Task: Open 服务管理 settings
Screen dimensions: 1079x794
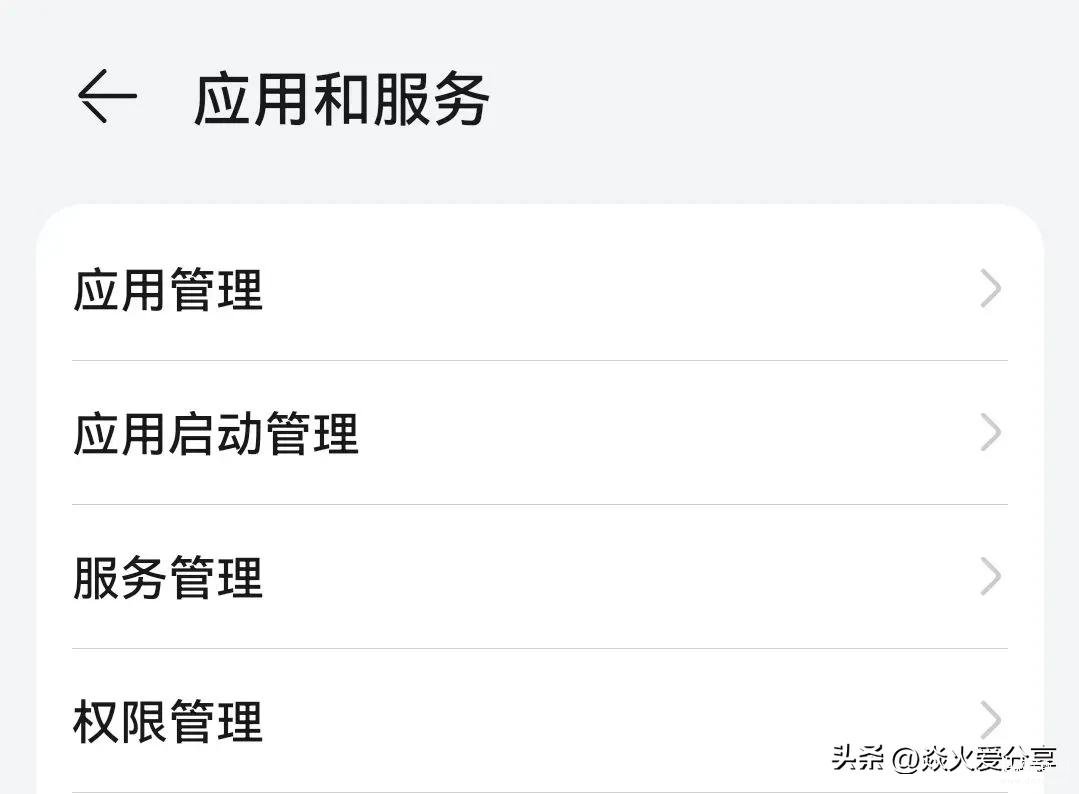Action: 540,578
